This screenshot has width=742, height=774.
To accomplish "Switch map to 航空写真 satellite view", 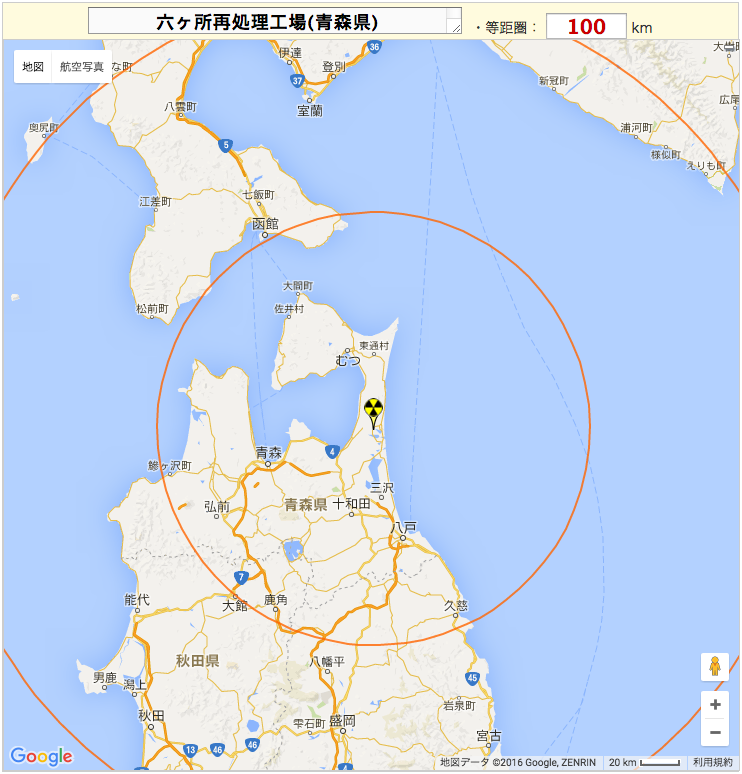I will [82, 67].
